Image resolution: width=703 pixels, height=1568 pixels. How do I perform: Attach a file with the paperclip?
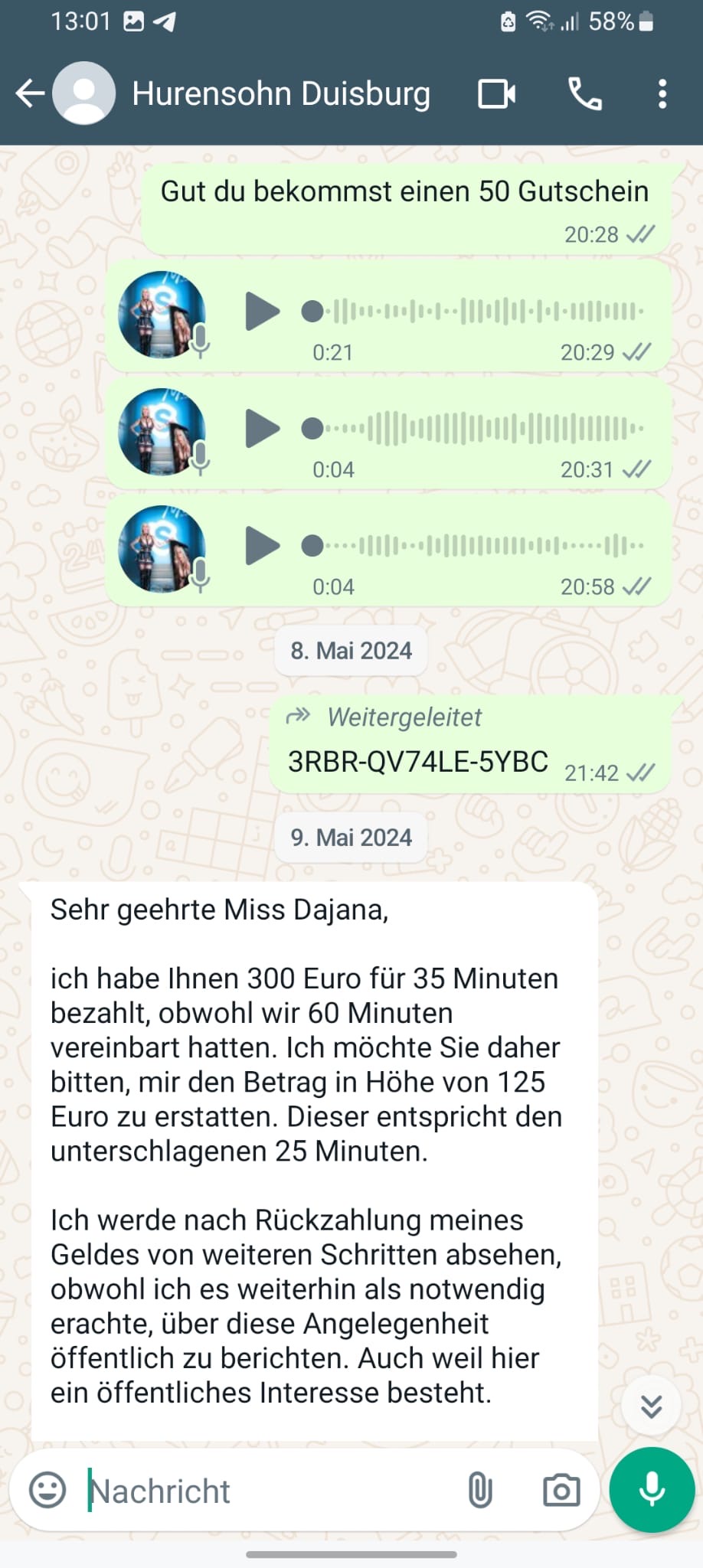coord(480,1490)
